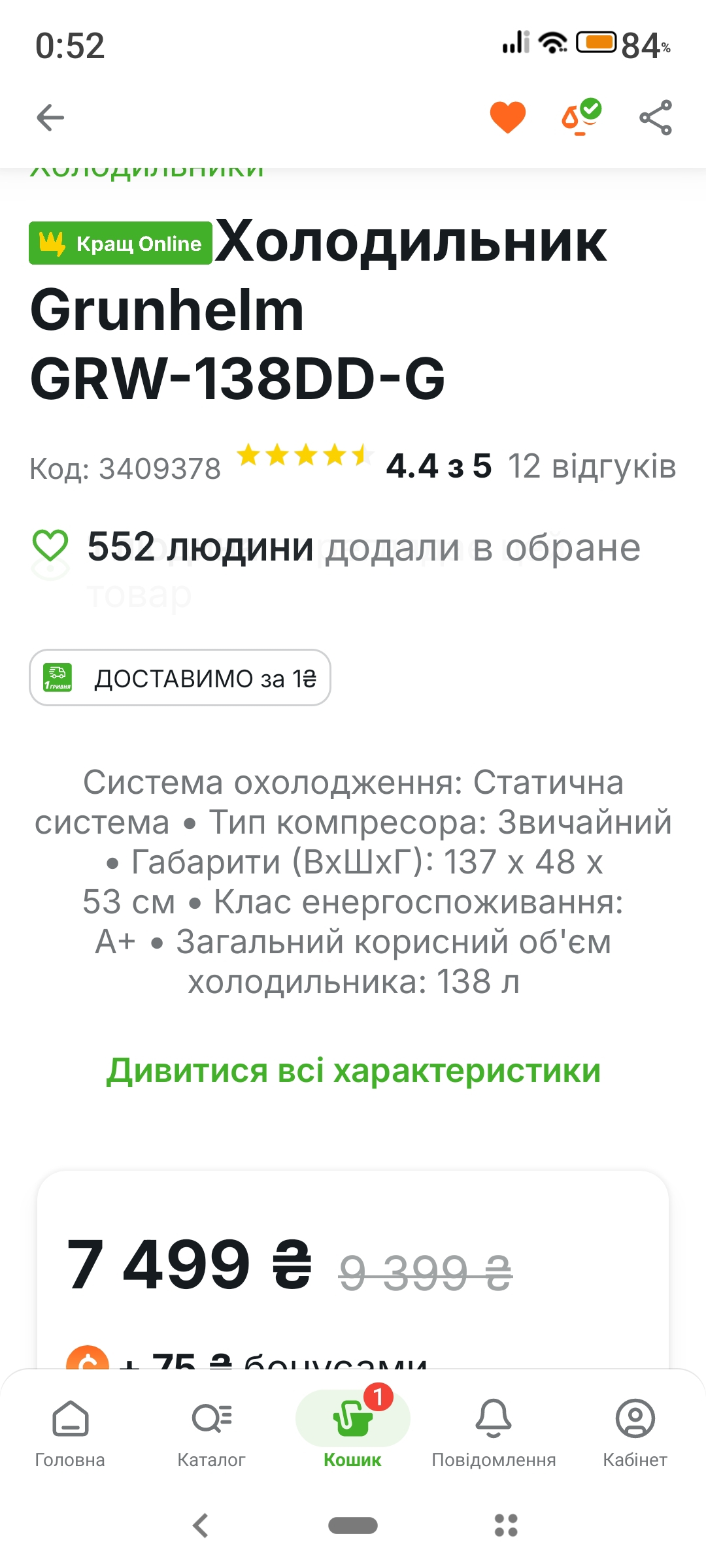Switch to the Повідомлення tab
Viewport: 706px width, 1568px height.
(494, 1432)
